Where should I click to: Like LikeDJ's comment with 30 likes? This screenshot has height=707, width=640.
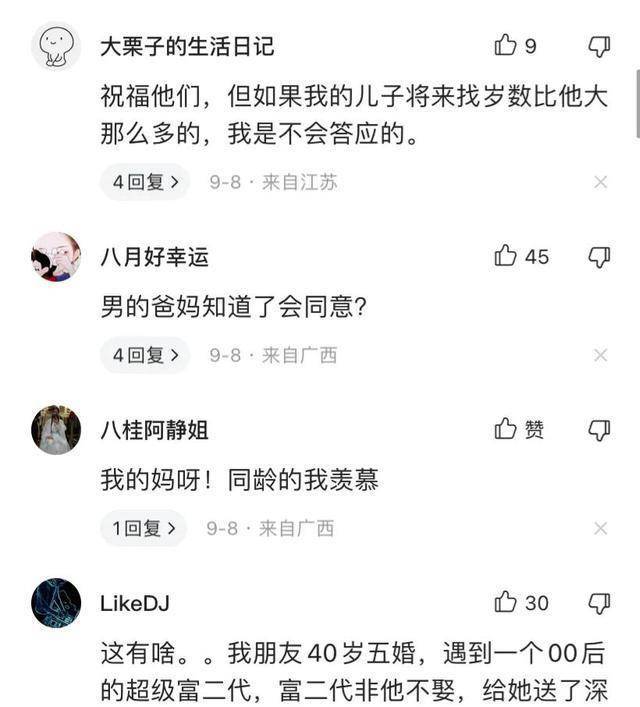click(x=506, y=602)
